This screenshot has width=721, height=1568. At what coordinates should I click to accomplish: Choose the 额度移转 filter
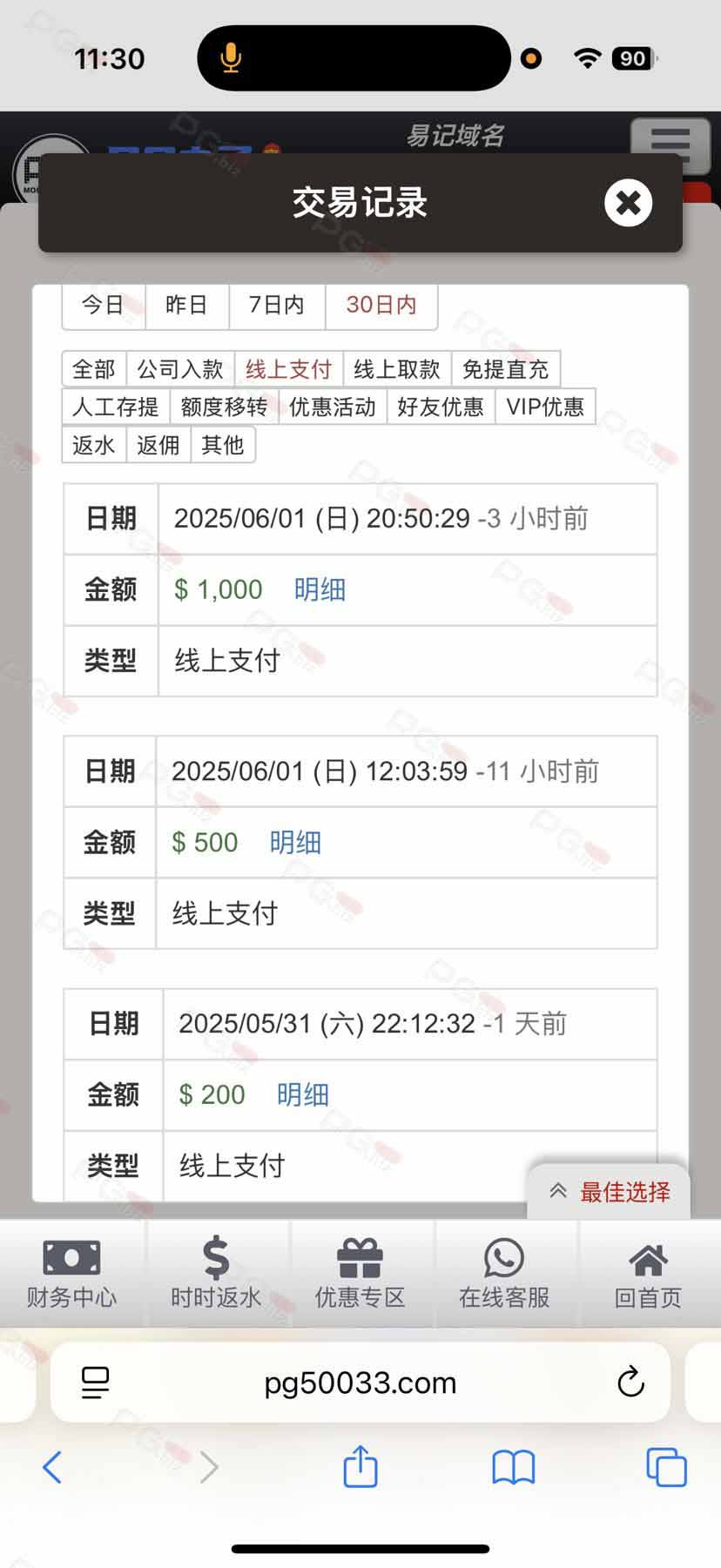224,407
